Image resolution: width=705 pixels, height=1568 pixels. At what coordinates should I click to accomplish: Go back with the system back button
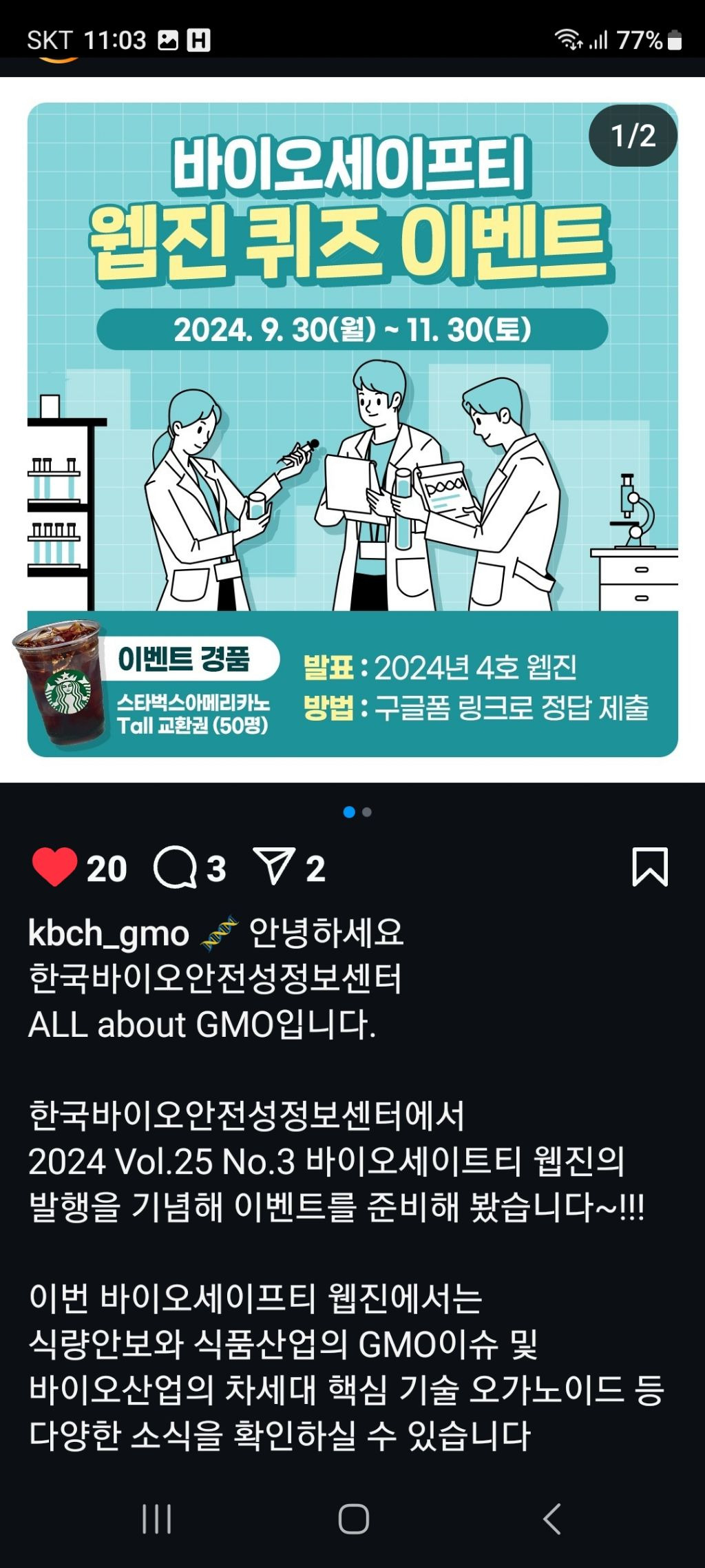pos(551,1518)
